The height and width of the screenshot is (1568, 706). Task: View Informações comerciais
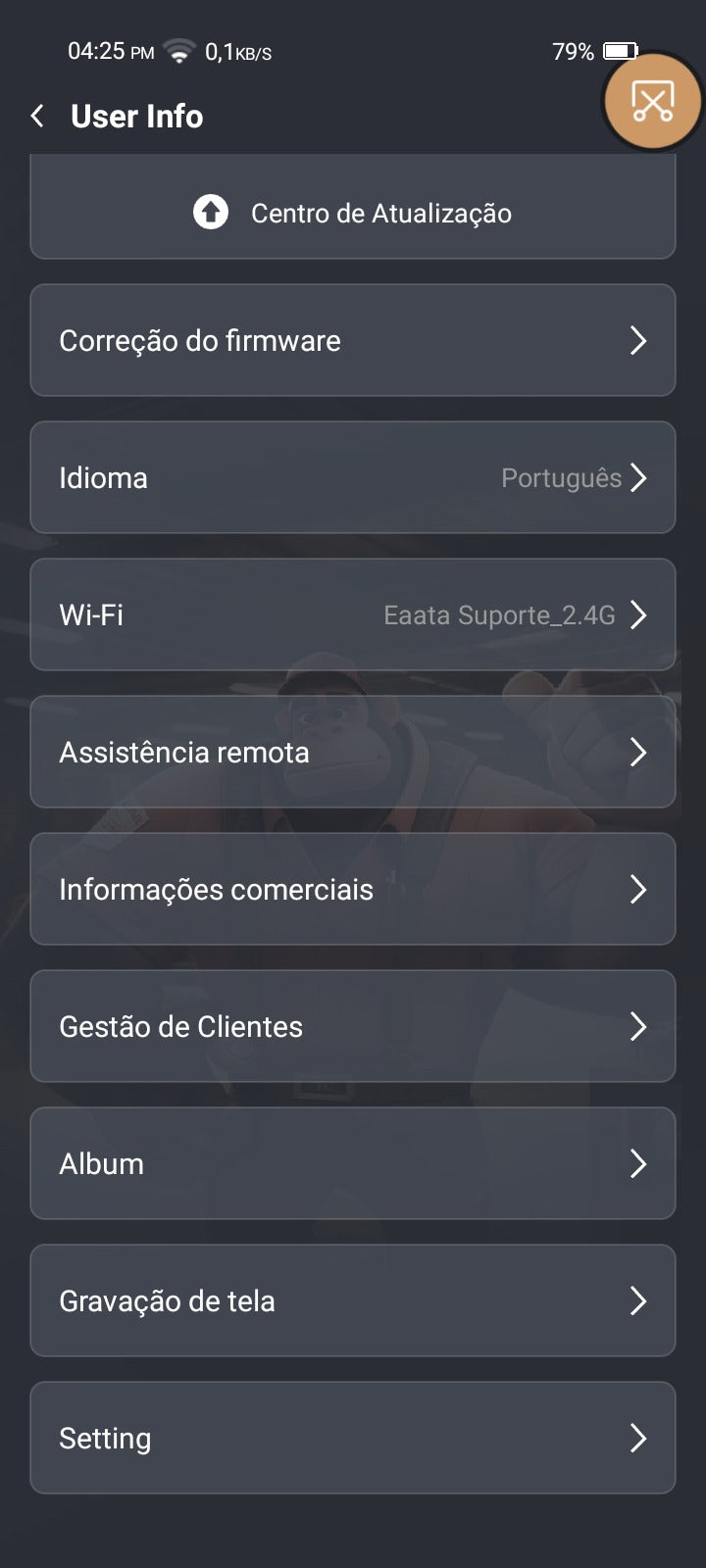(353, 889)
